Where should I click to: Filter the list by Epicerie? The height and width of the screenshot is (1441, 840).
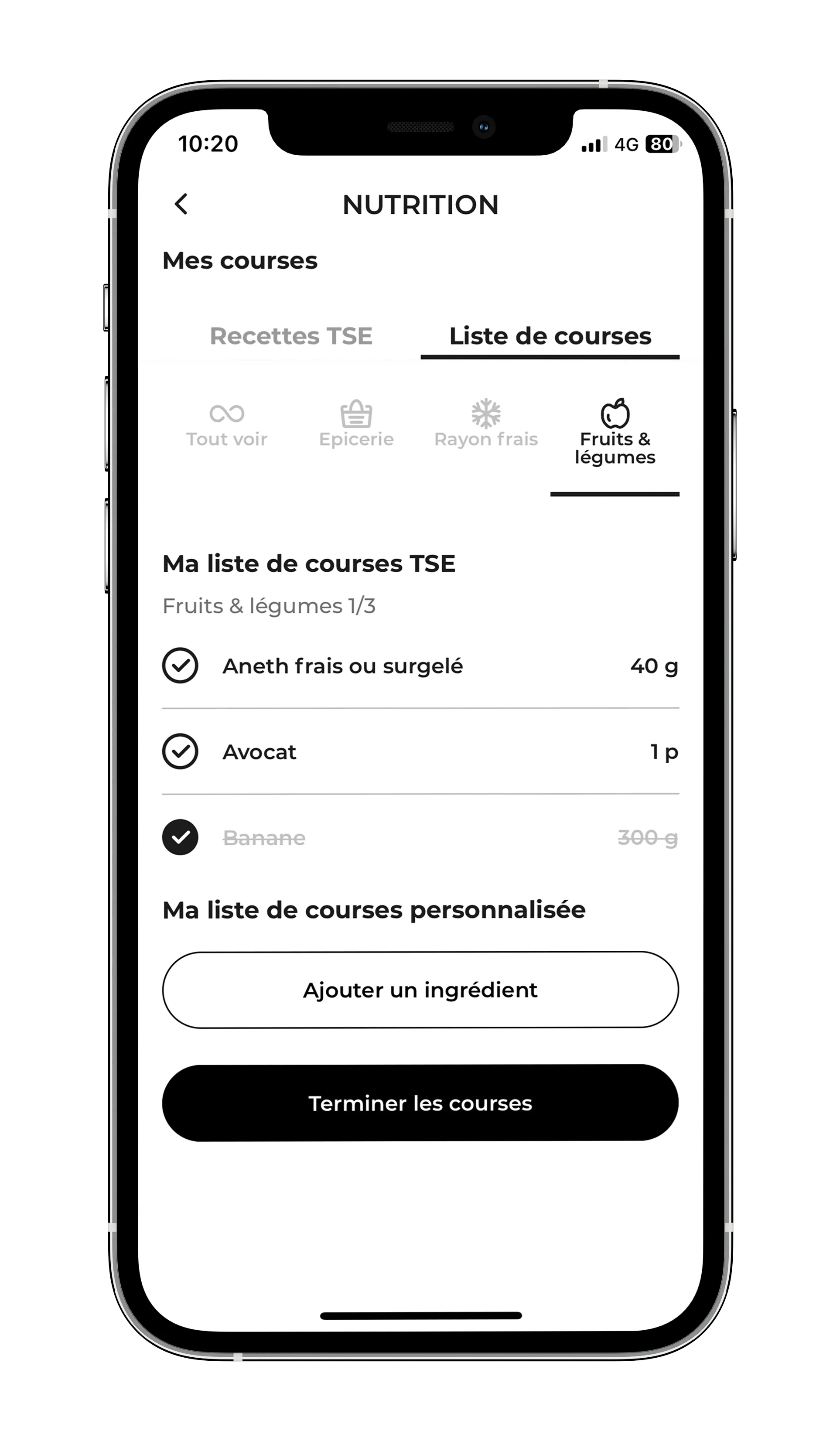(356, 424)
